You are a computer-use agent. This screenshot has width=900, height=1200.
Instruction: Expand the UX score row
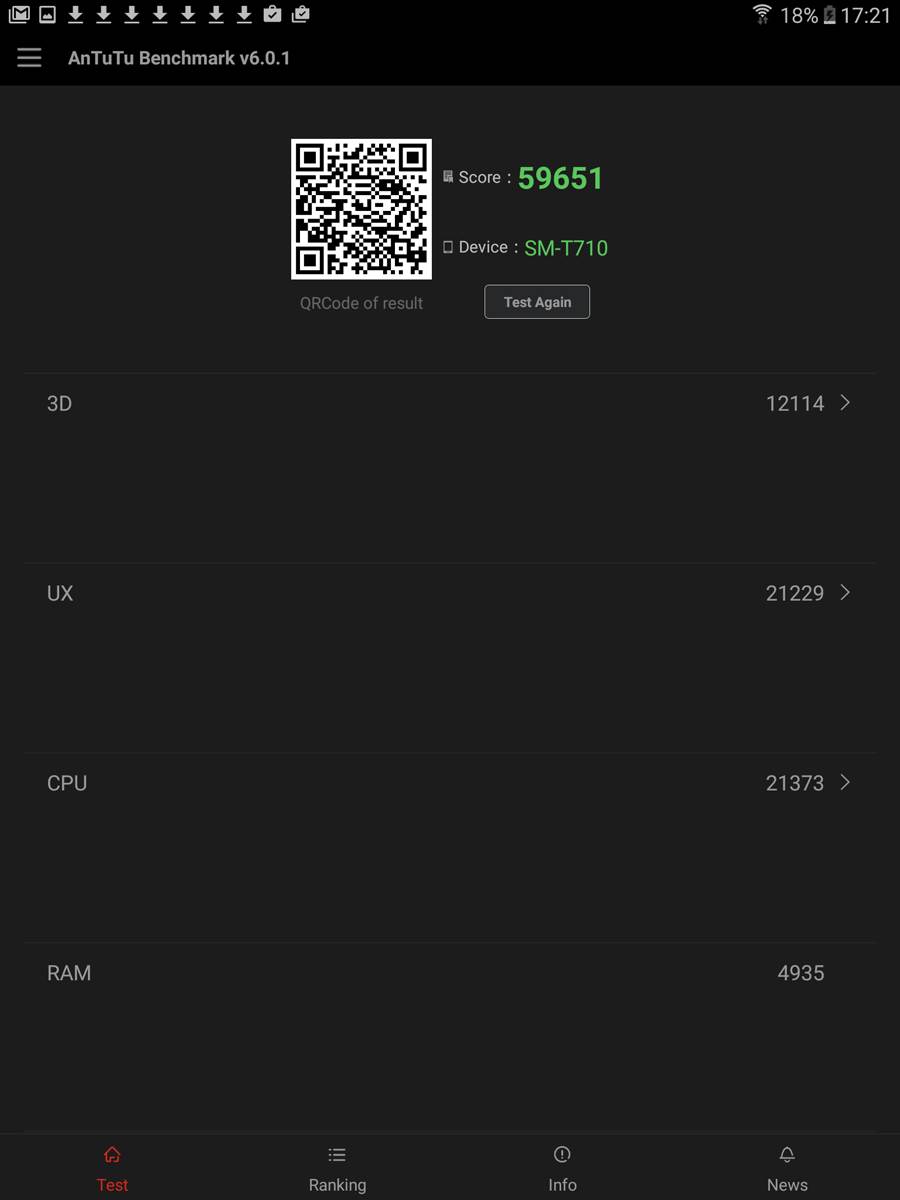(x=450, y=593)
